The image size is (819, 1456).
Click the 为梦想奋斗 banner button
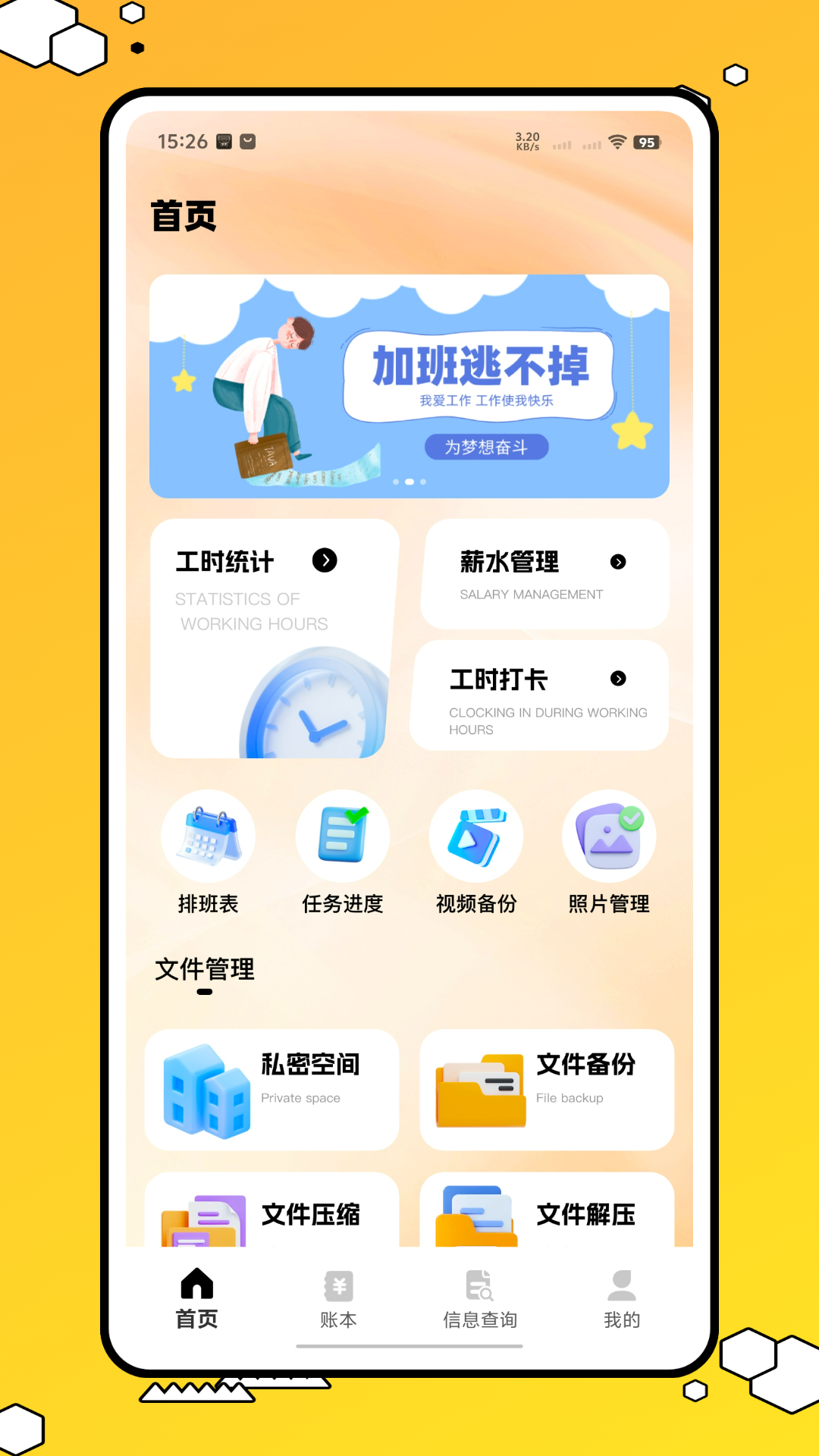(487, 447)
